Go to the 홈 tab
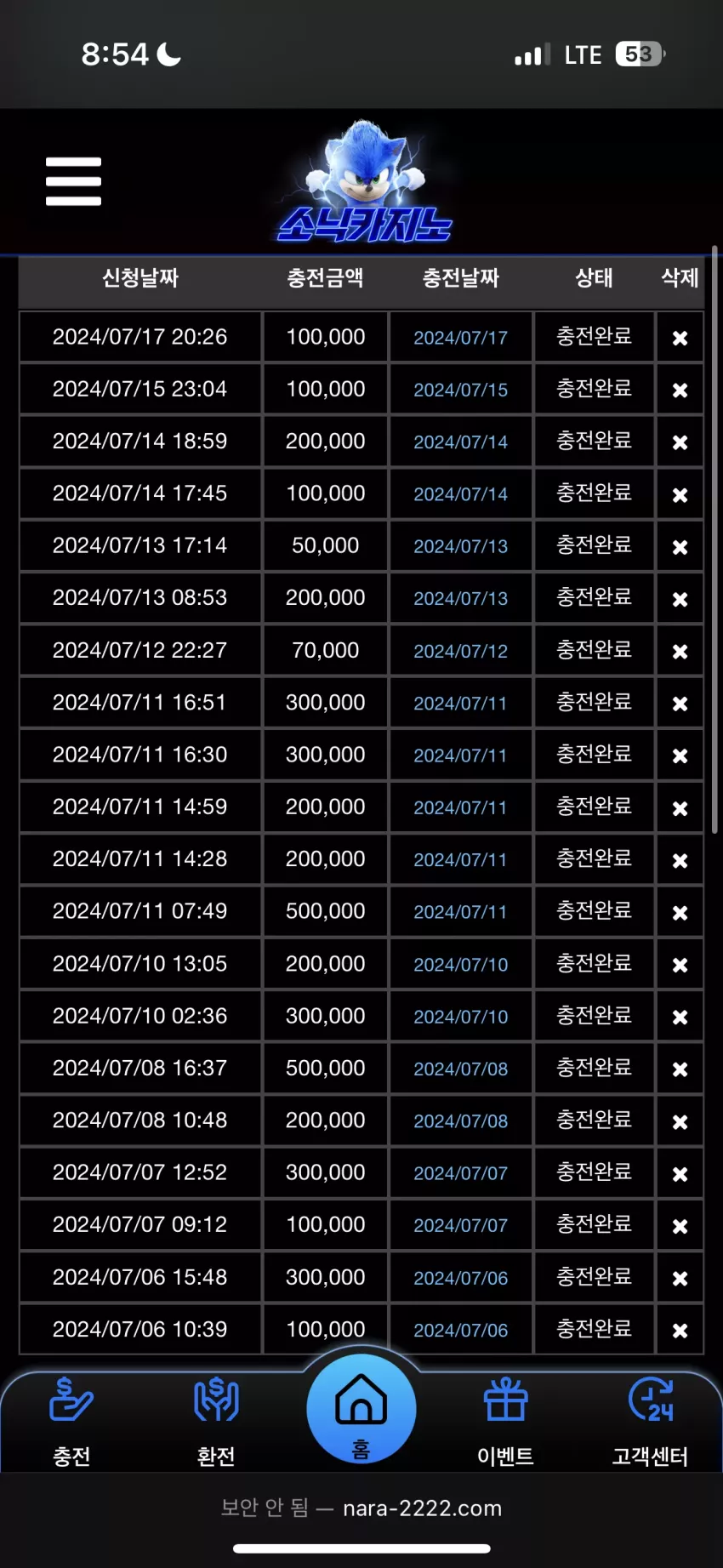This screenshot has height=1568, width=723. pyautogui.click(x=361, y=1409)
